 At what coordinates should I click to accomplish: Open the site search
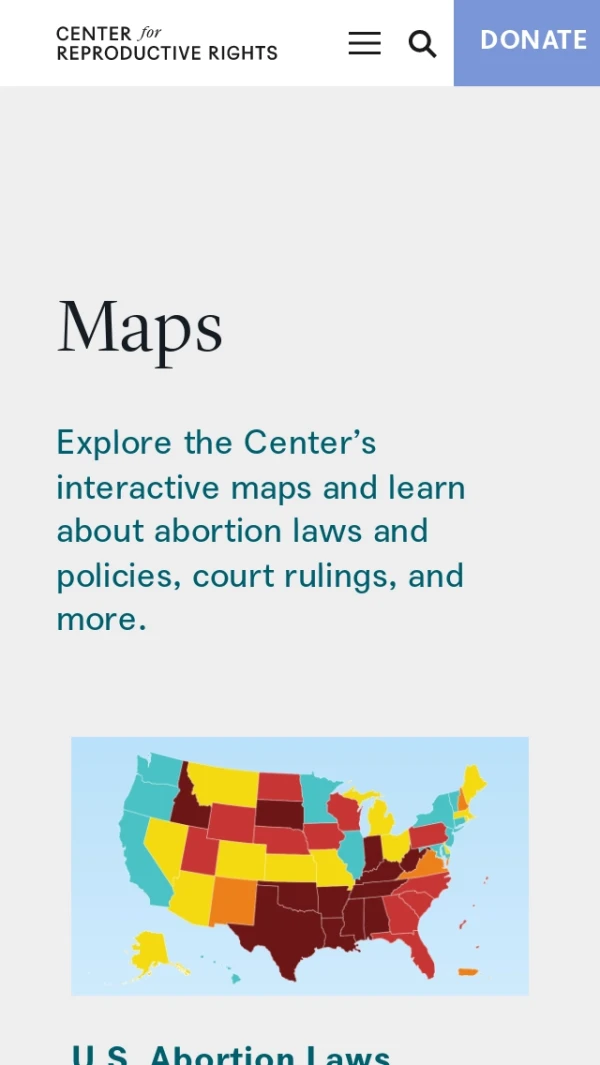click(x=422, y=43)
